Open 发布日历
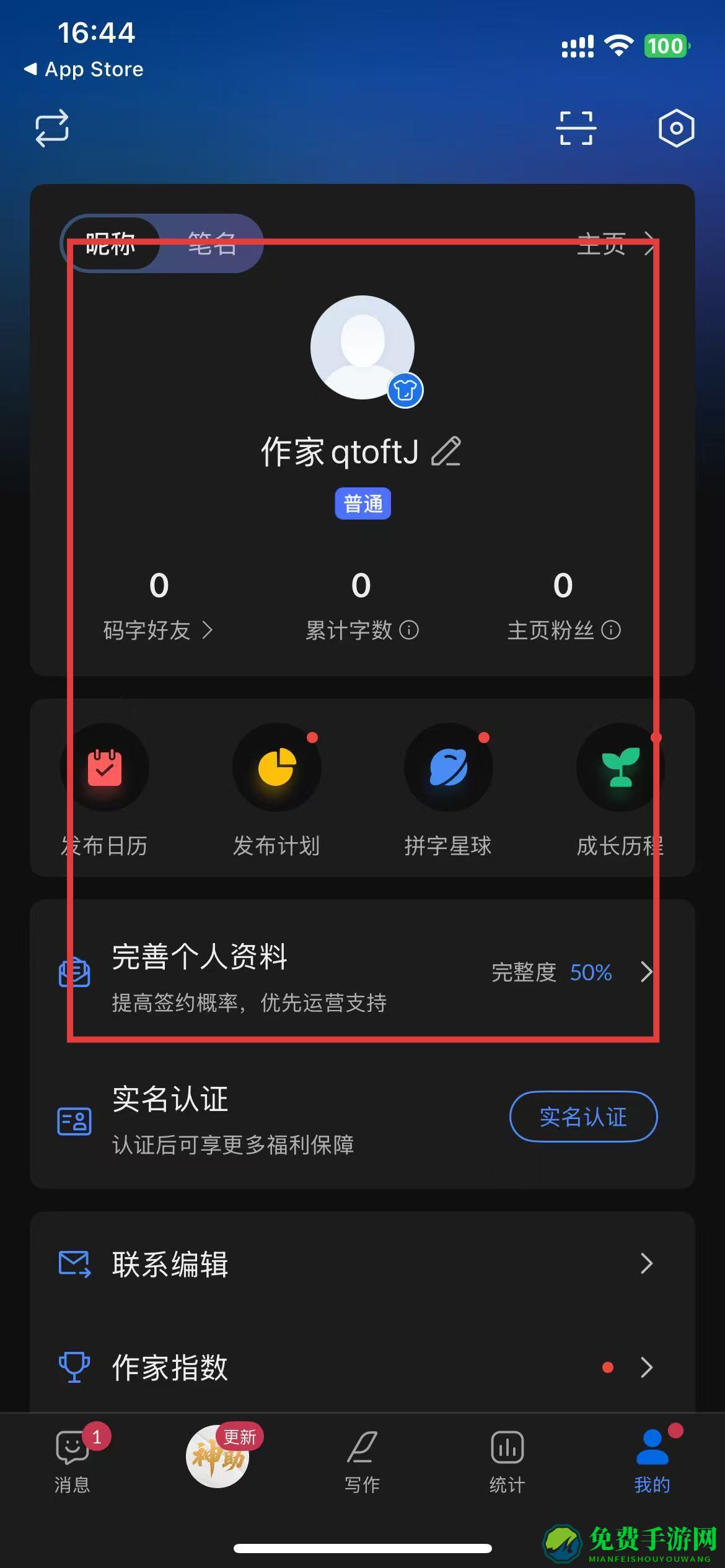This screenshot has width=725, height=1568. (104, 790)
